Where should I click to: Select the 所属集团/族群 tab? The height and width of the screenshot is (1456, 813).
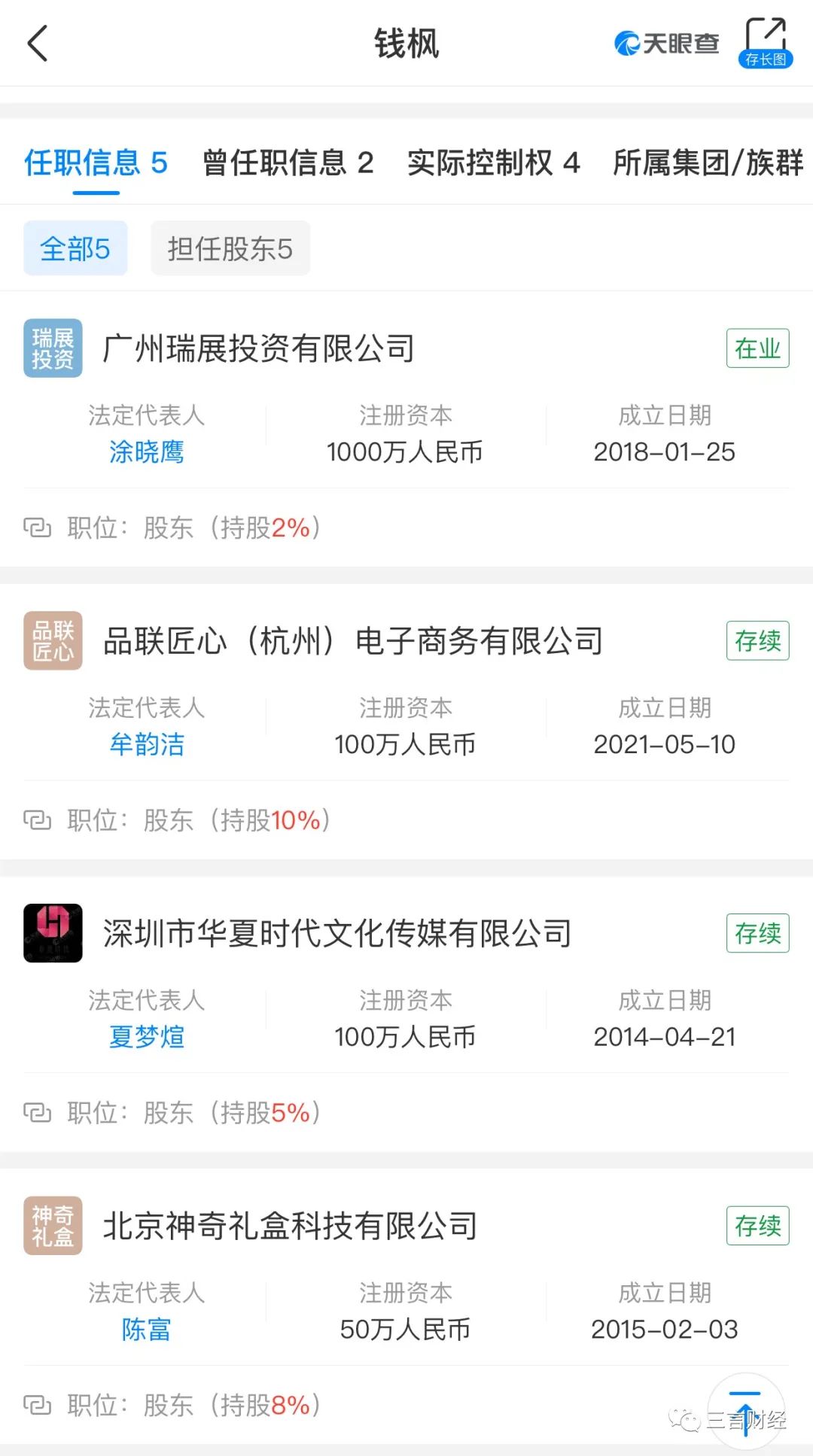tap(708, 163)
